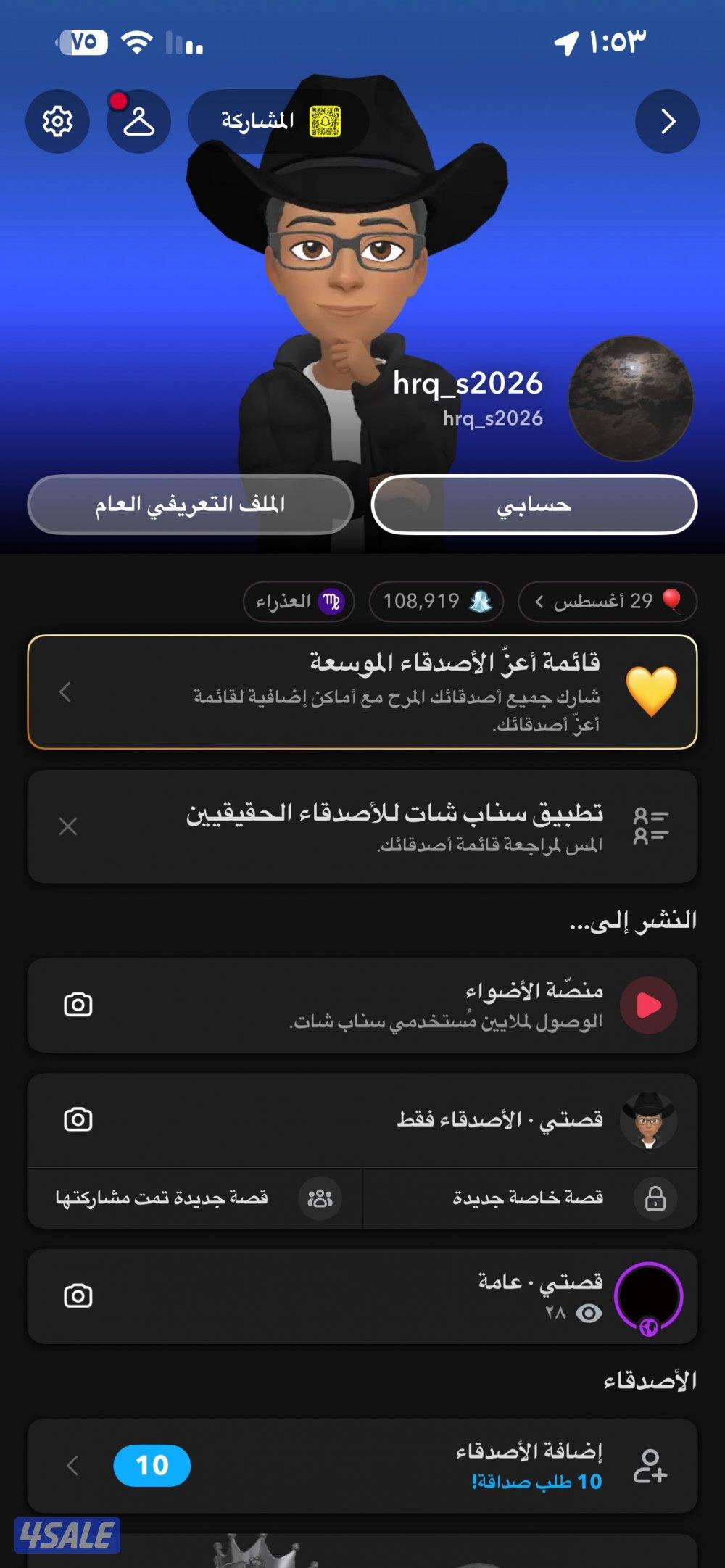Switch to the حسابي tab
Viewport: 725px width, 1568px height.
click(x=534, y=503)
